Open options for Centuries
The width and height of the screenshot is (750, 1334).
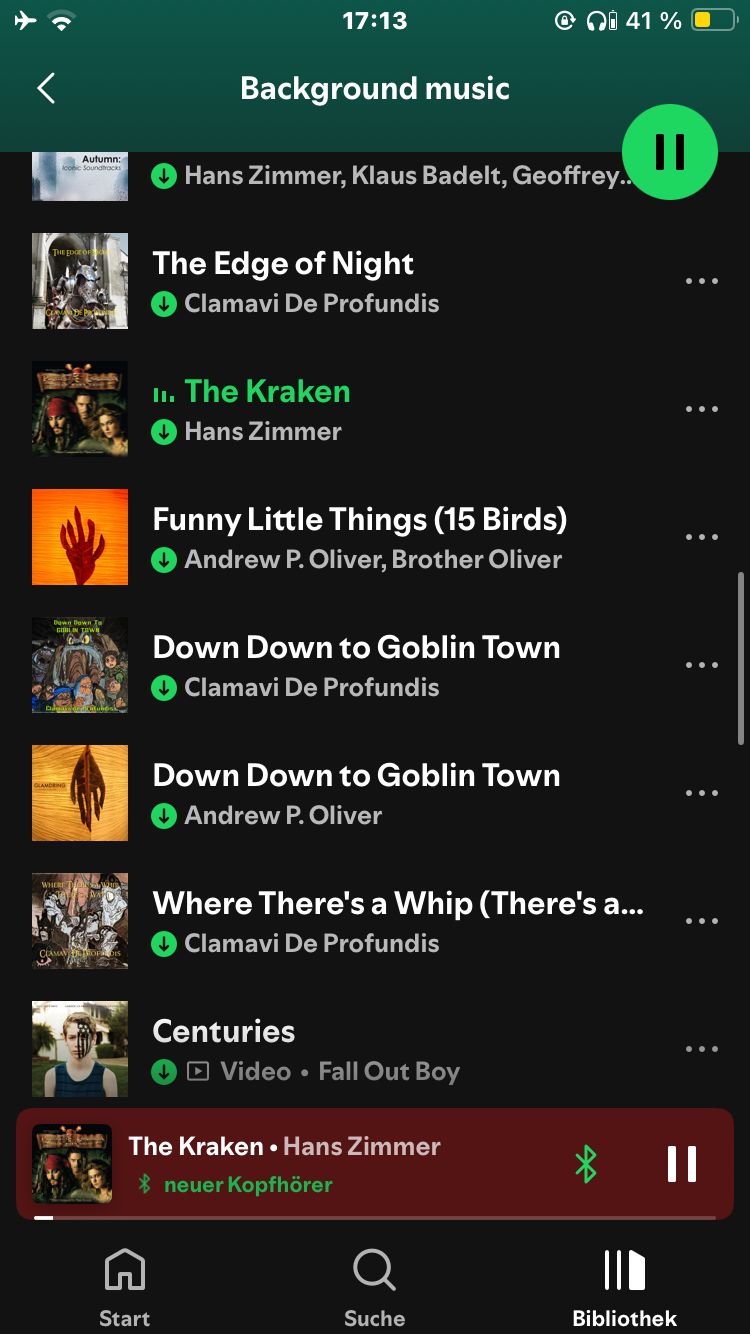[702, 1049]
